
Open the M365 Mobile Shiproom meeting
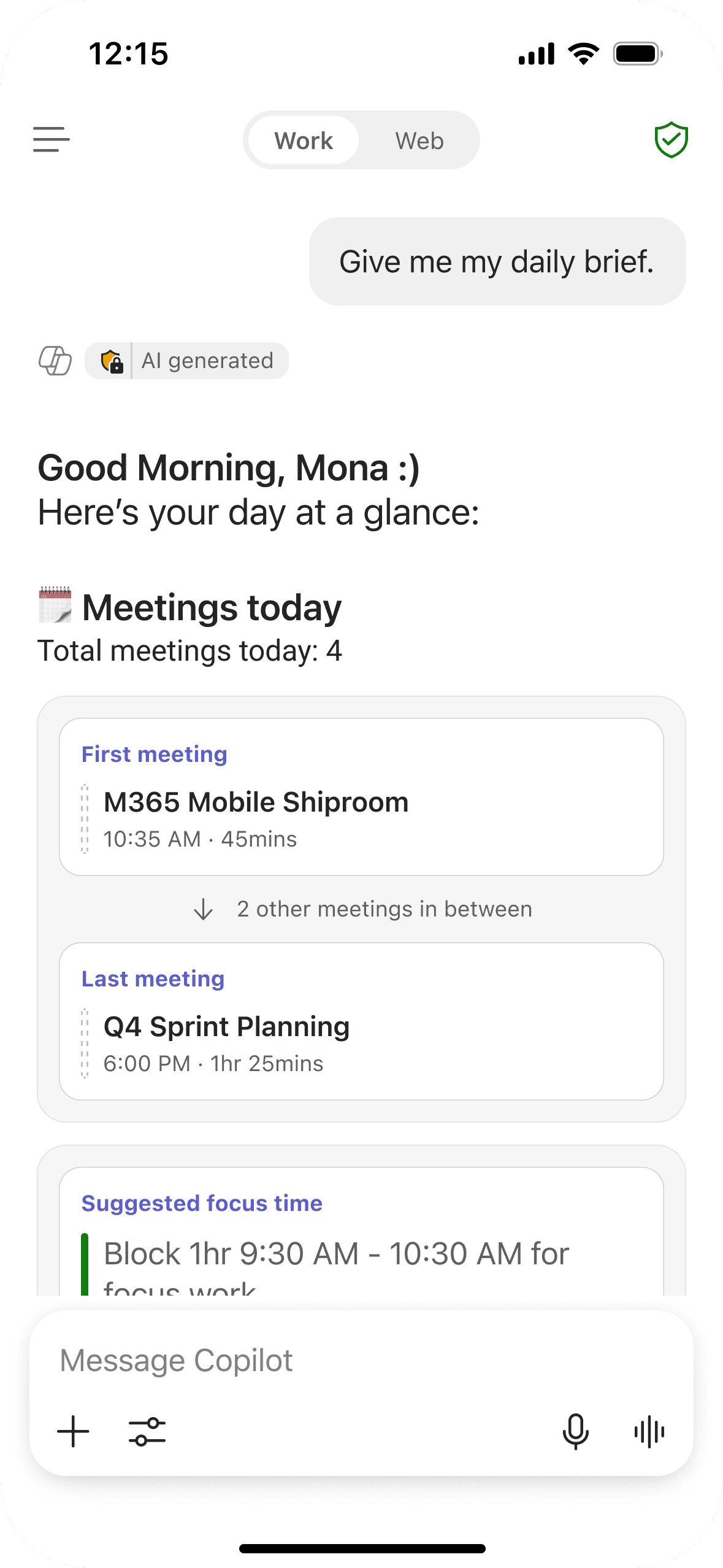pos(361,797)
